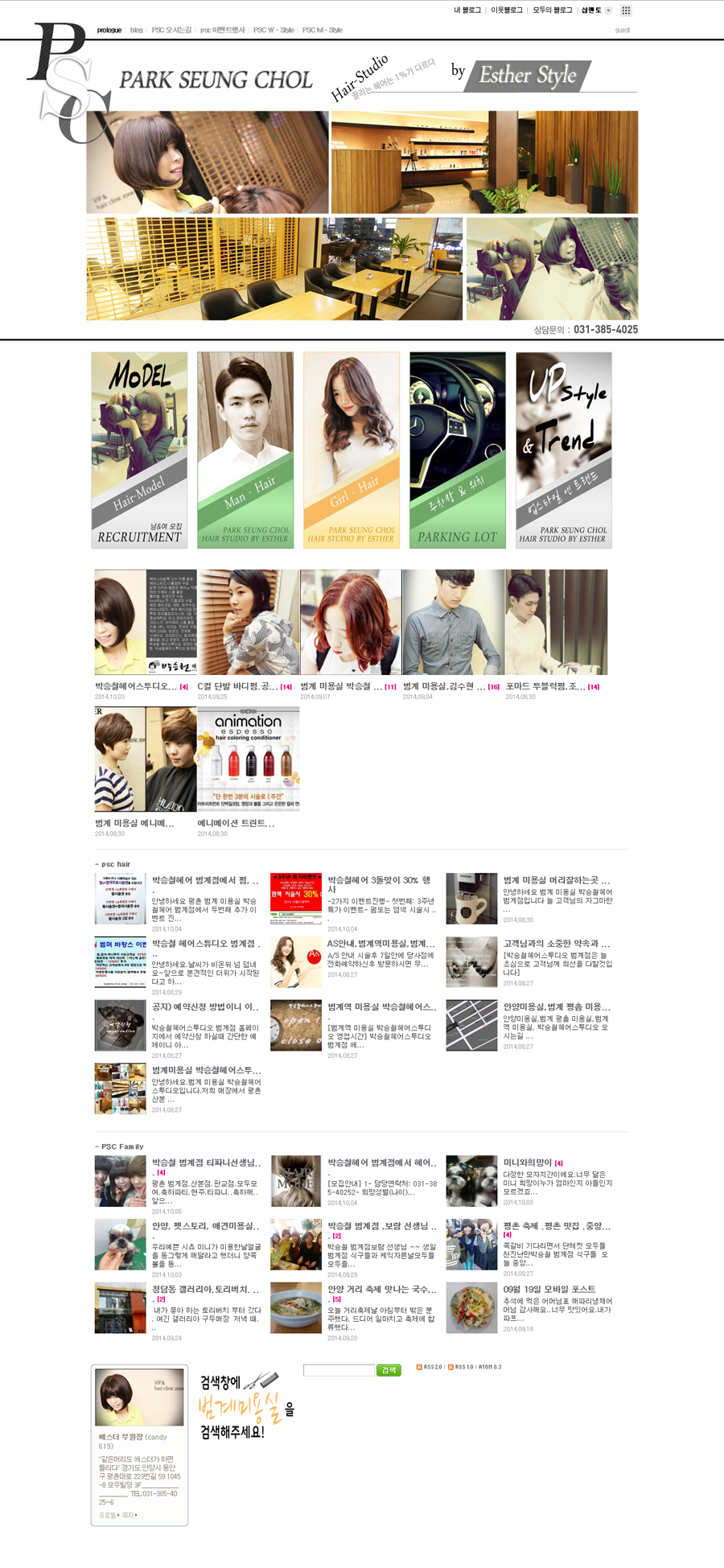Open the PSC M-Style menu
This screenshot has height=1568, width=724.
(322, 31)
